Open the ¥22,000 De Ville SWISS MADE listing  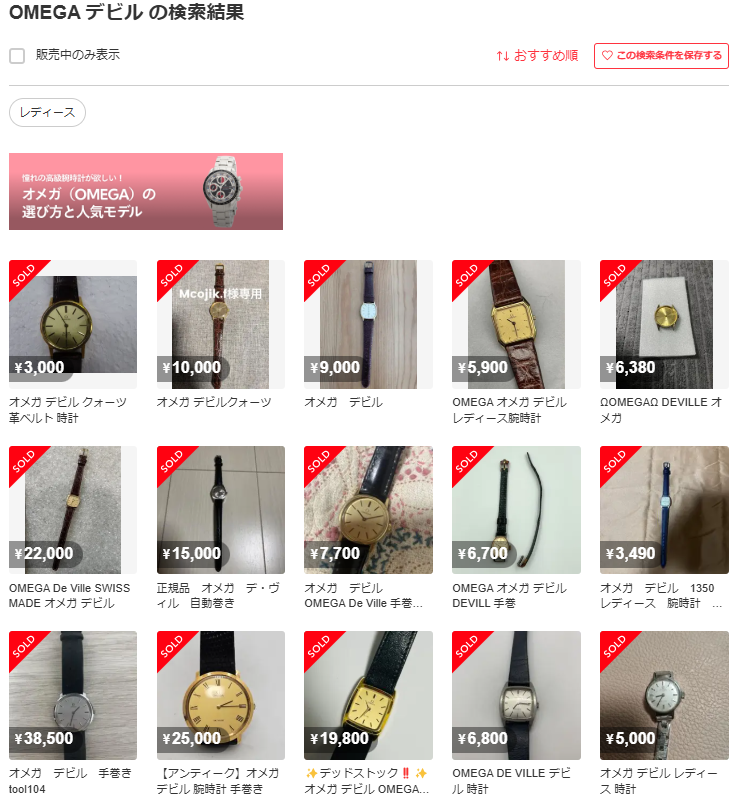[x=73, y=510]
